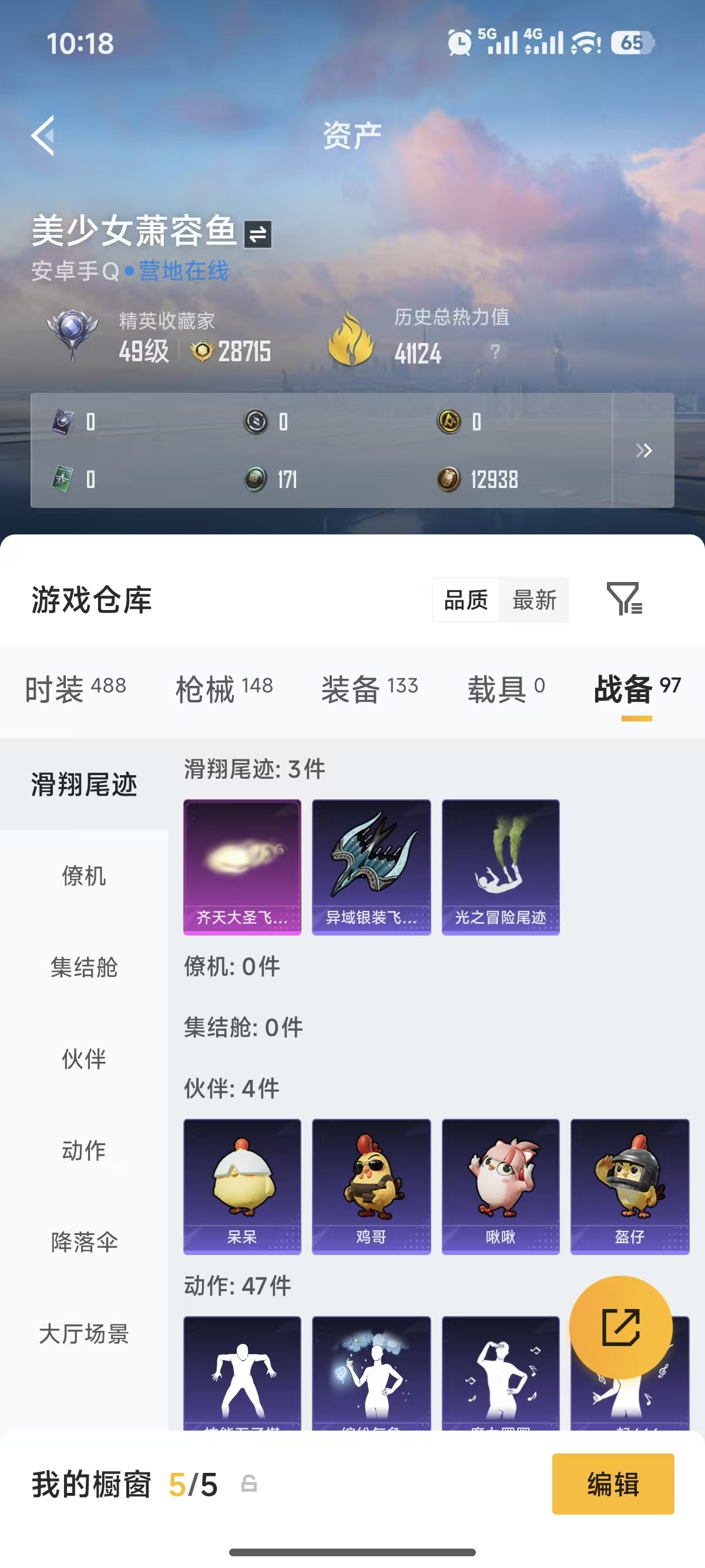The width and height of the screenshot is (705, 1568).
Task: Tap the orange floating share button
Action: pyautogui.click(x=620, y=1327)
